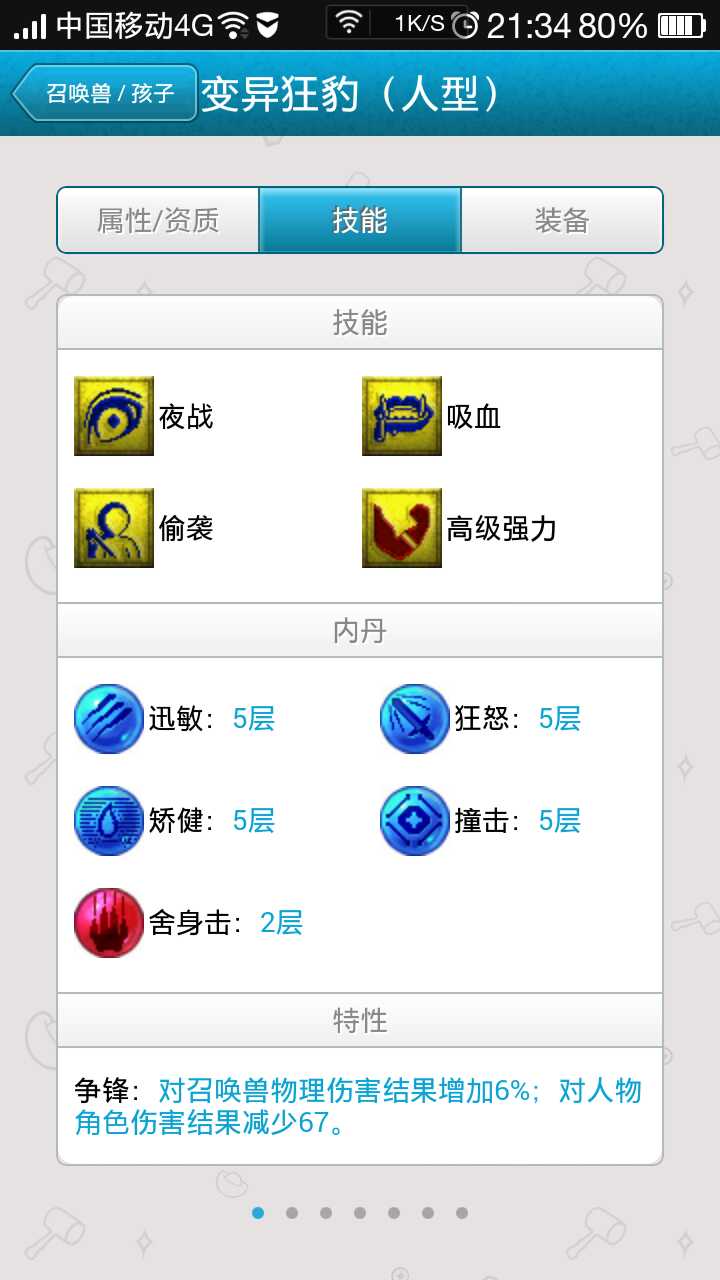The image size is (720, 1280).
Task: Switch to the 属性/资质 tab
Action: click(158, 220)
